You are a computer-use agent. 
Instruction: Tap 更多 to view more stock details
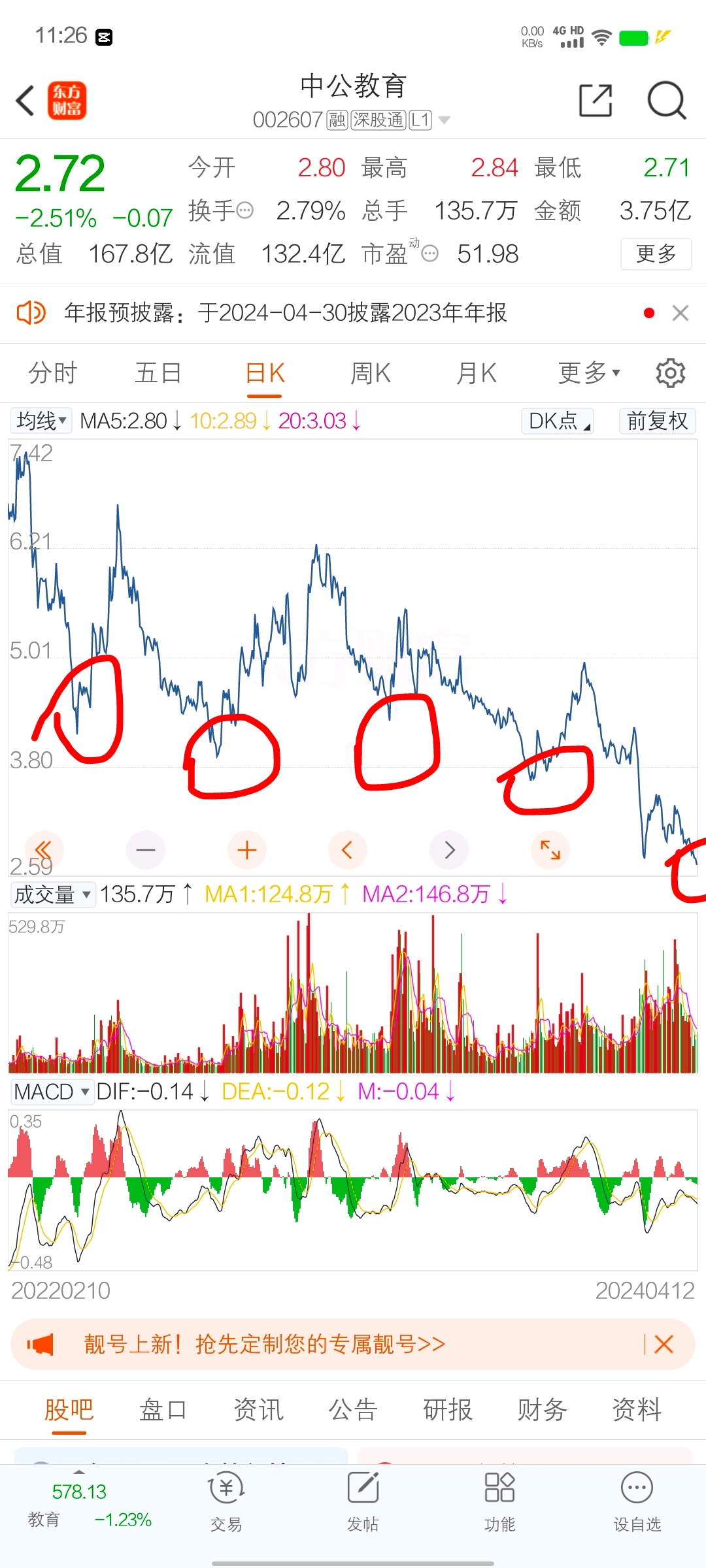point(656,254)
